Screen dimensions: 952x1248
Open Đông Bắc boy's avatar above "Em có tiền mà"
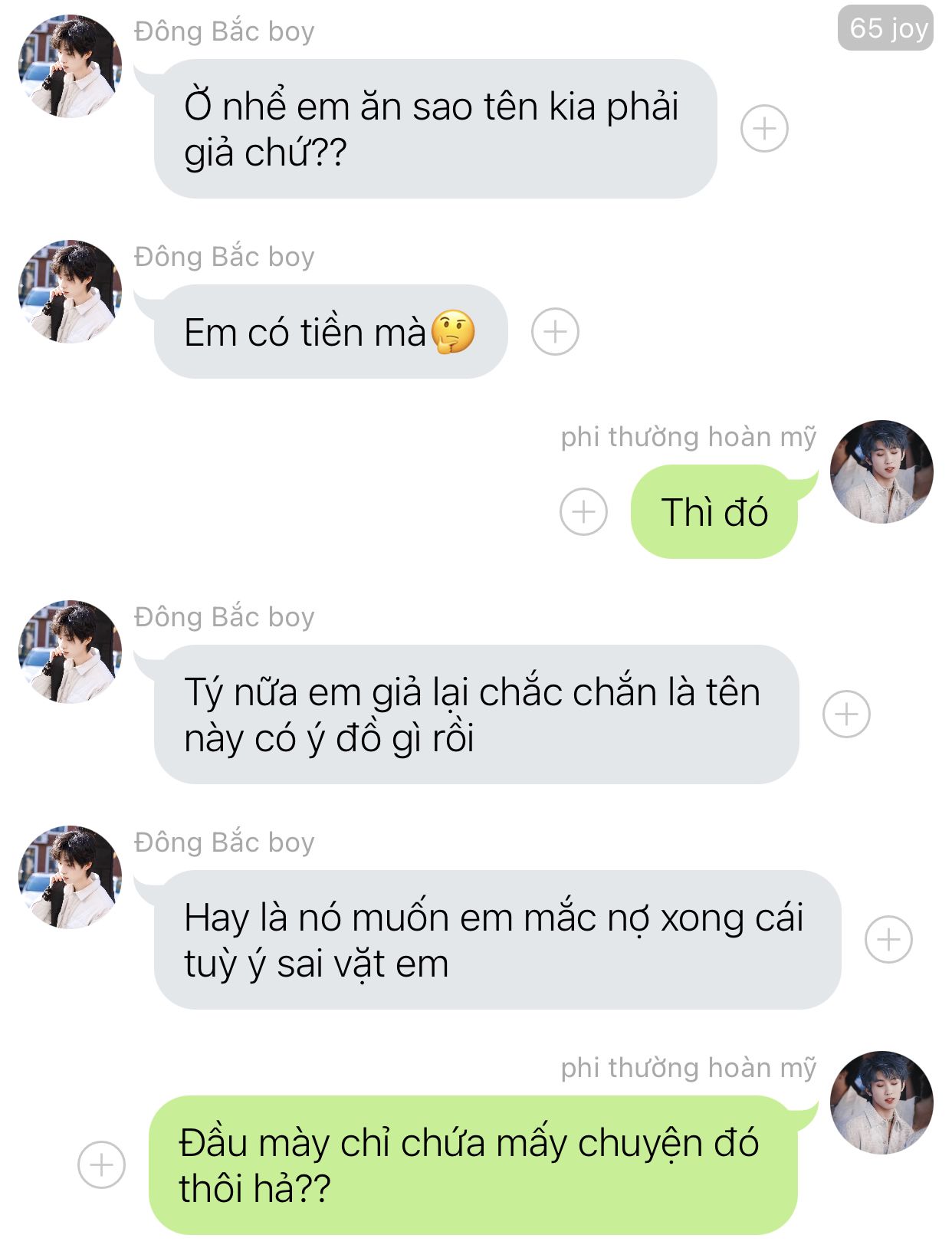[70, 291]
